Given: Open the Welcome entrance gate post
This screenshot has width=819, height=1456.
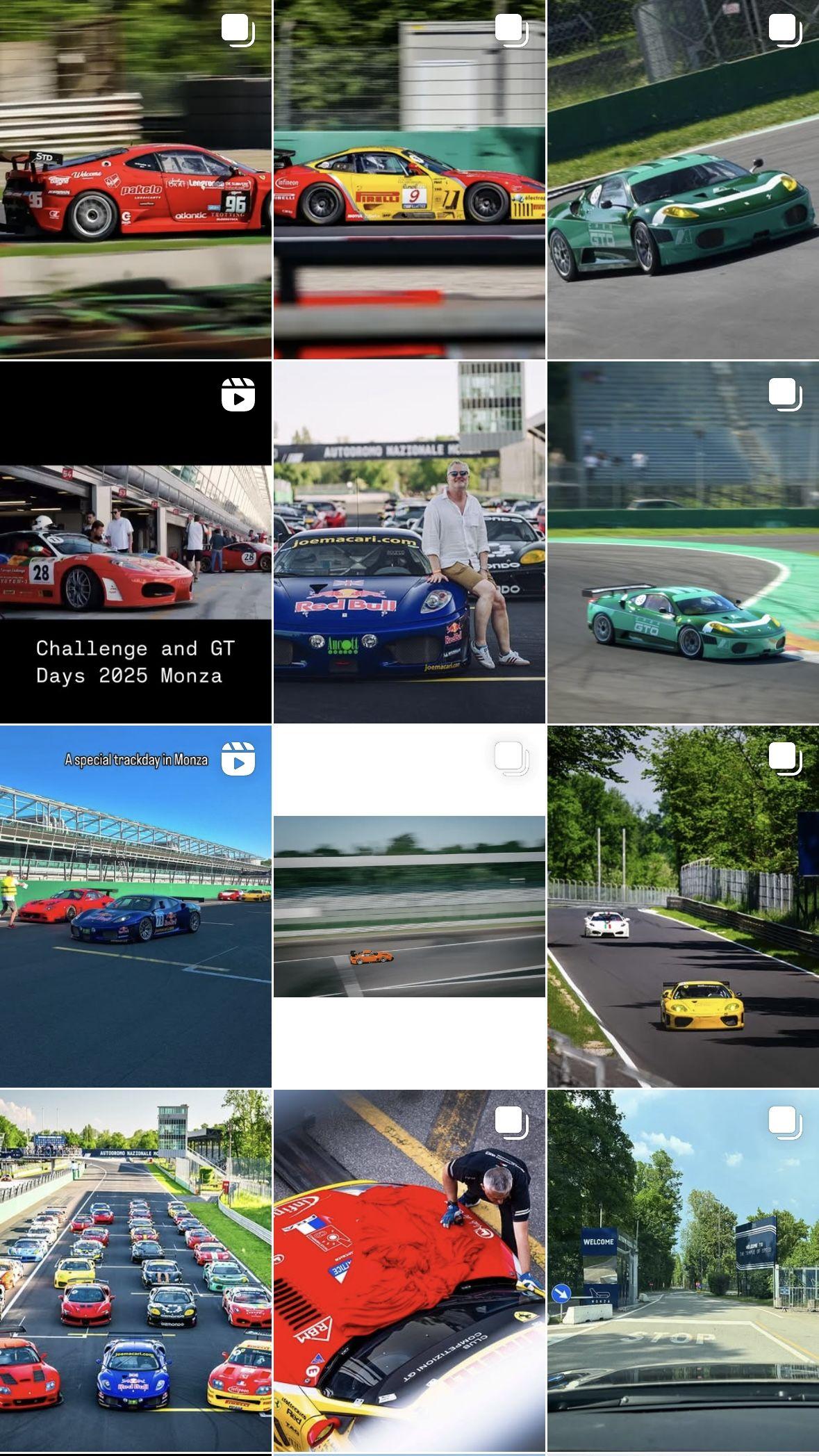Looking at the screenshot, I should tap(683, 1271).
